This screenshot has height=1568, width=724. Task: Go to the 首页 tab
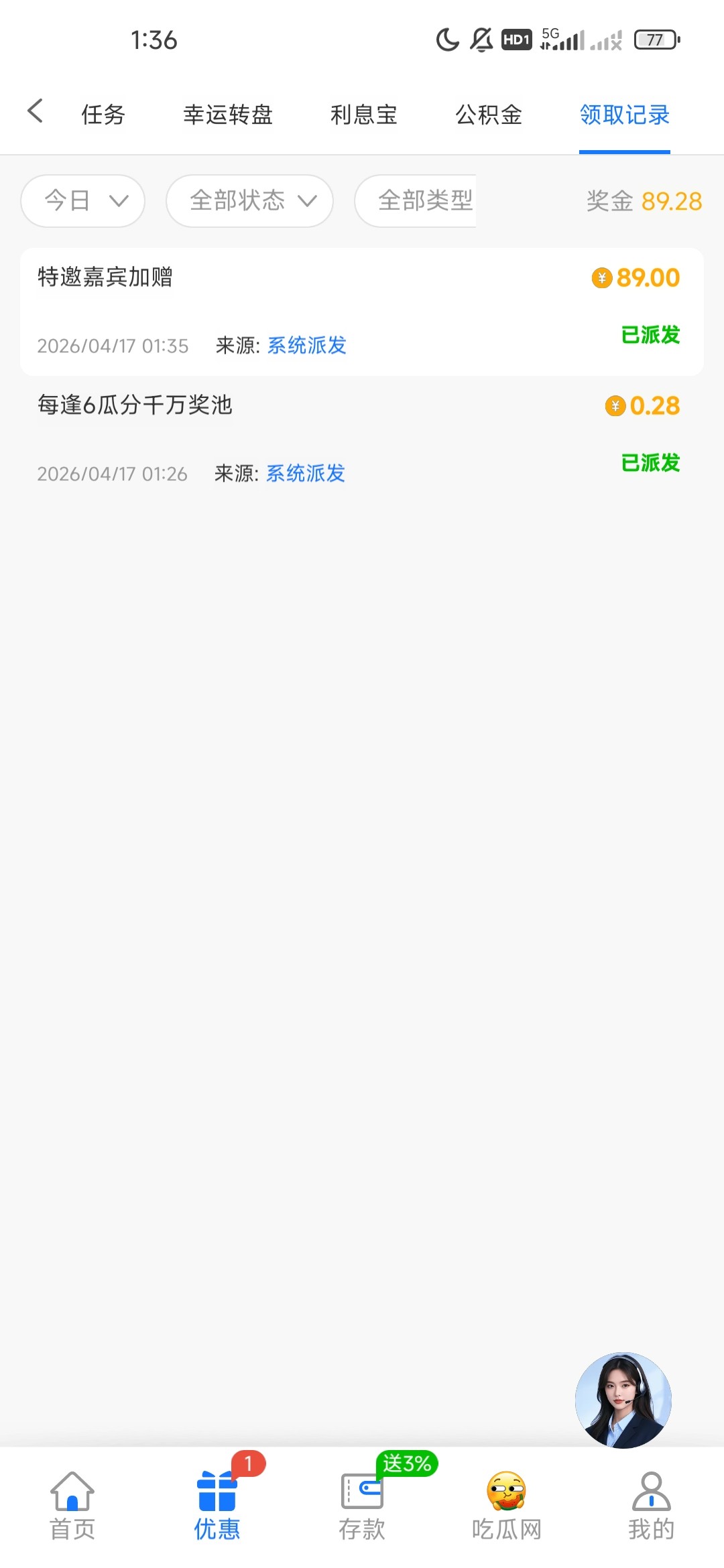(72, 1506)
